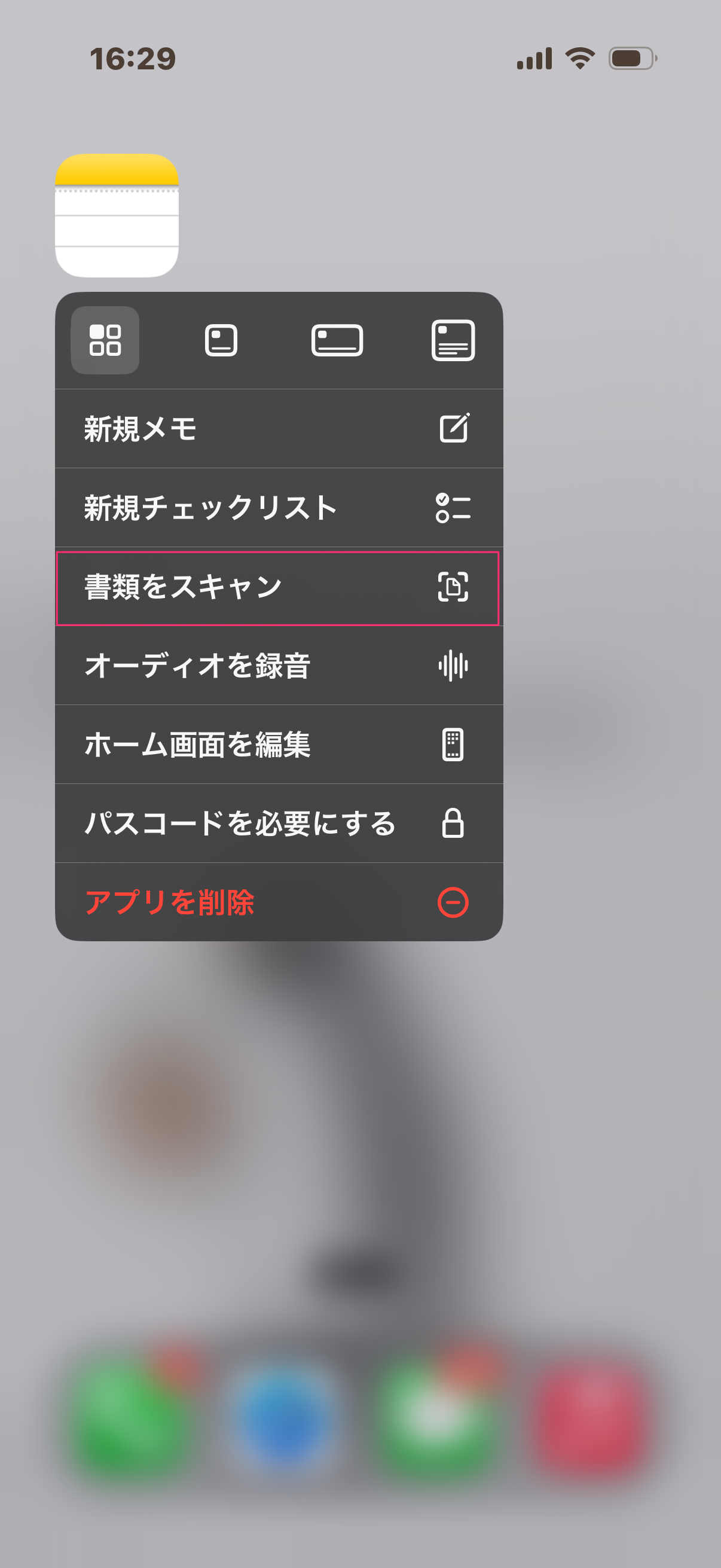The width and height of the screenshot is (721, 1568).
Task: Select 書類をスキャン to scan a document
Action: [279, 587]
